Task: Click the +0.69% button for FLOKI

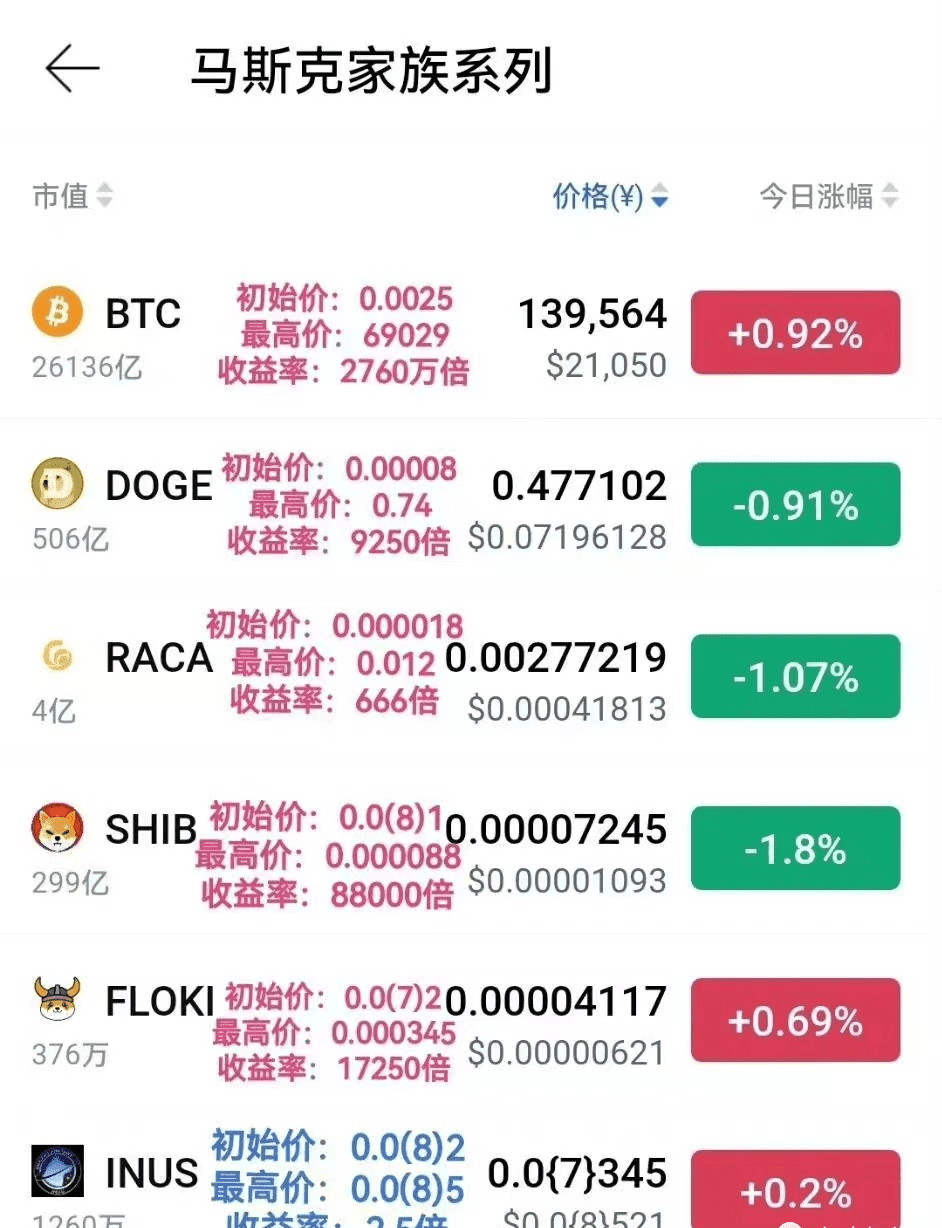Action: pos(795,1020)
